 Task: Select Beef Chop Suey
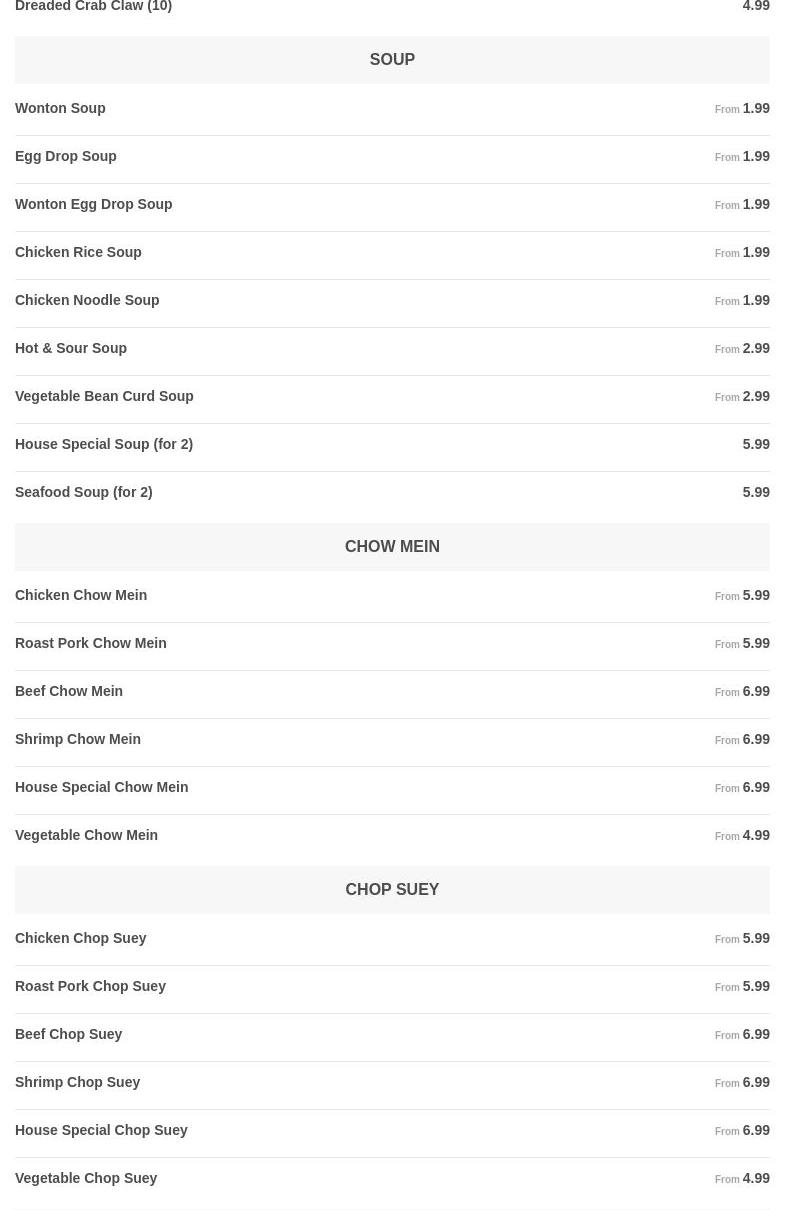[x=69, y=1034]
